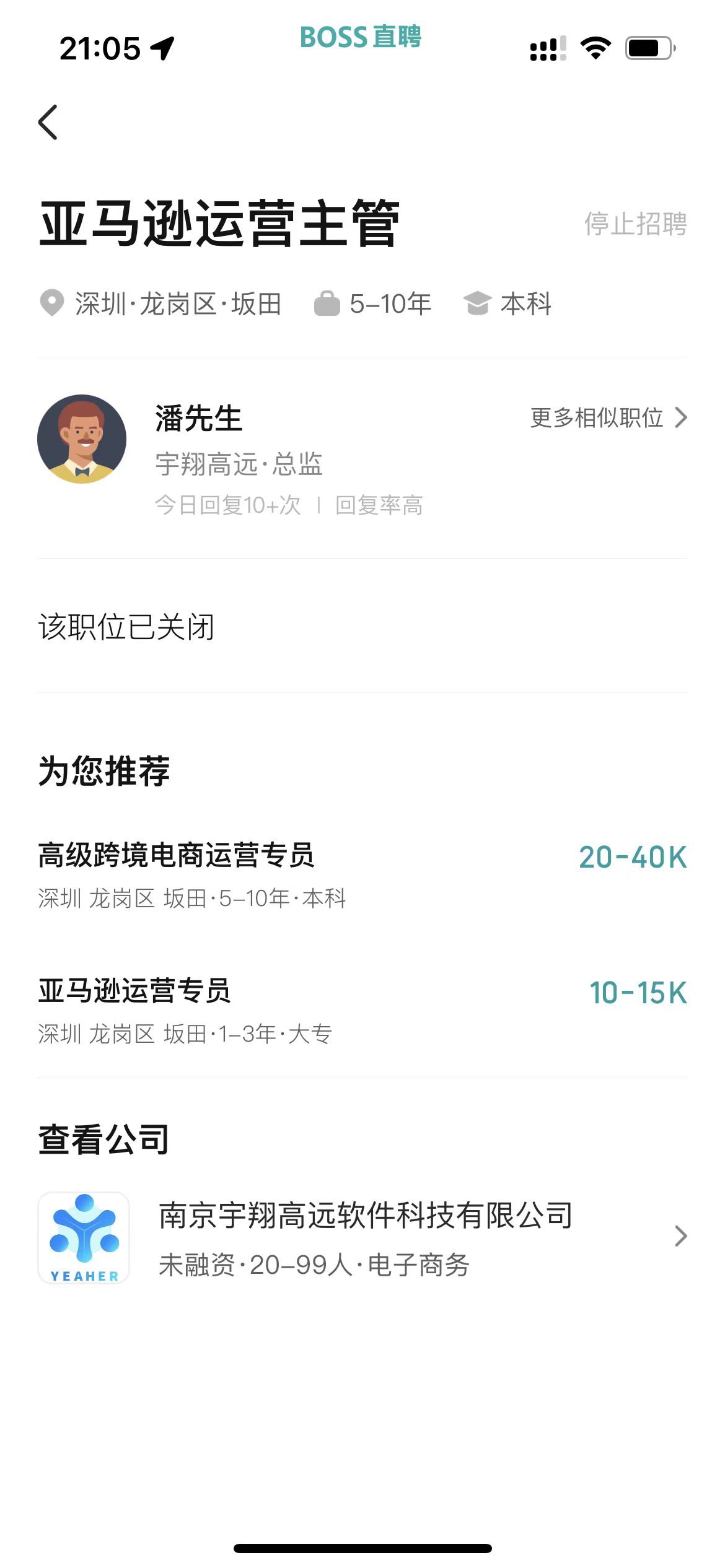Go back using the top-left arrow
Screen dimensions: 725x1568
[48, 122]
